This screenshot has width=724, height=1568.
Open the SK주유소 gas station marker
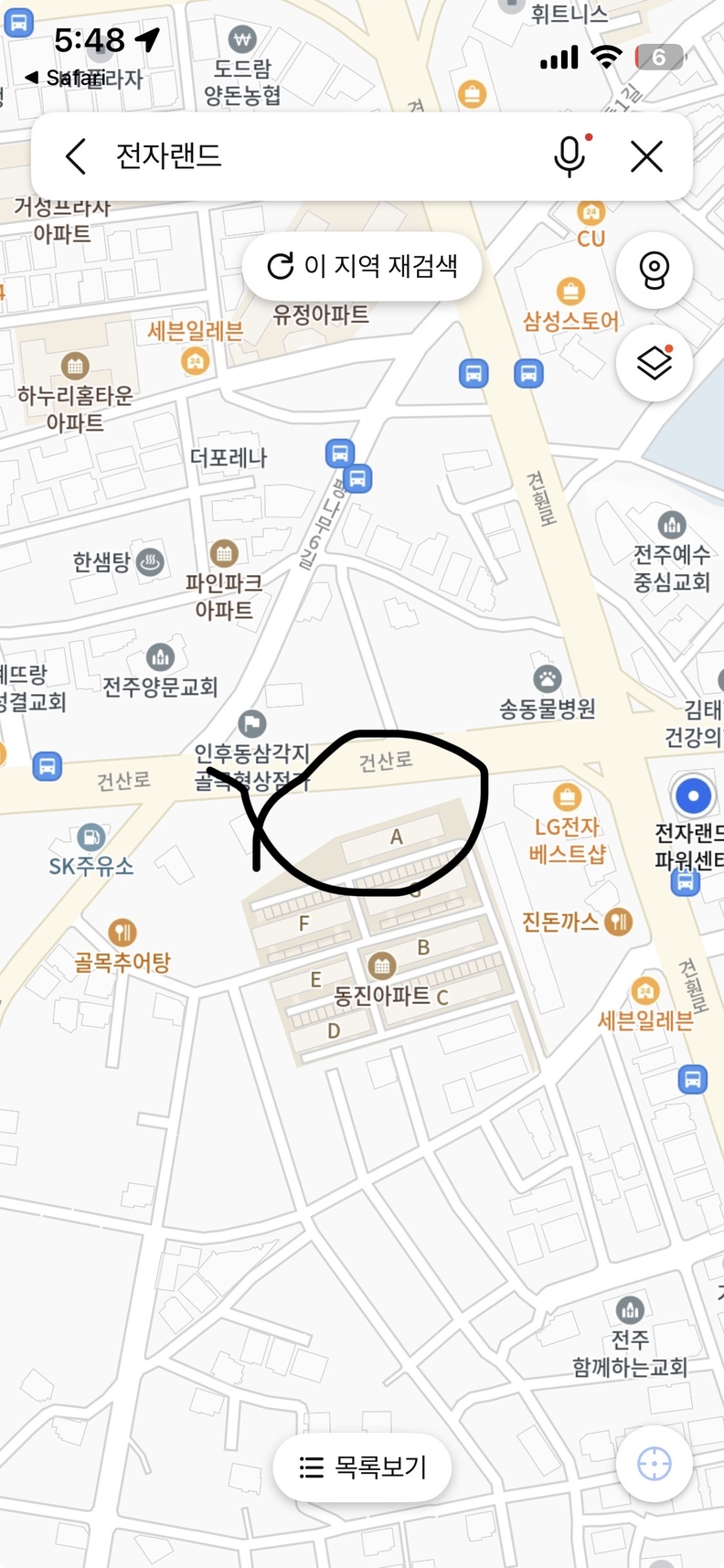(90, 837)
